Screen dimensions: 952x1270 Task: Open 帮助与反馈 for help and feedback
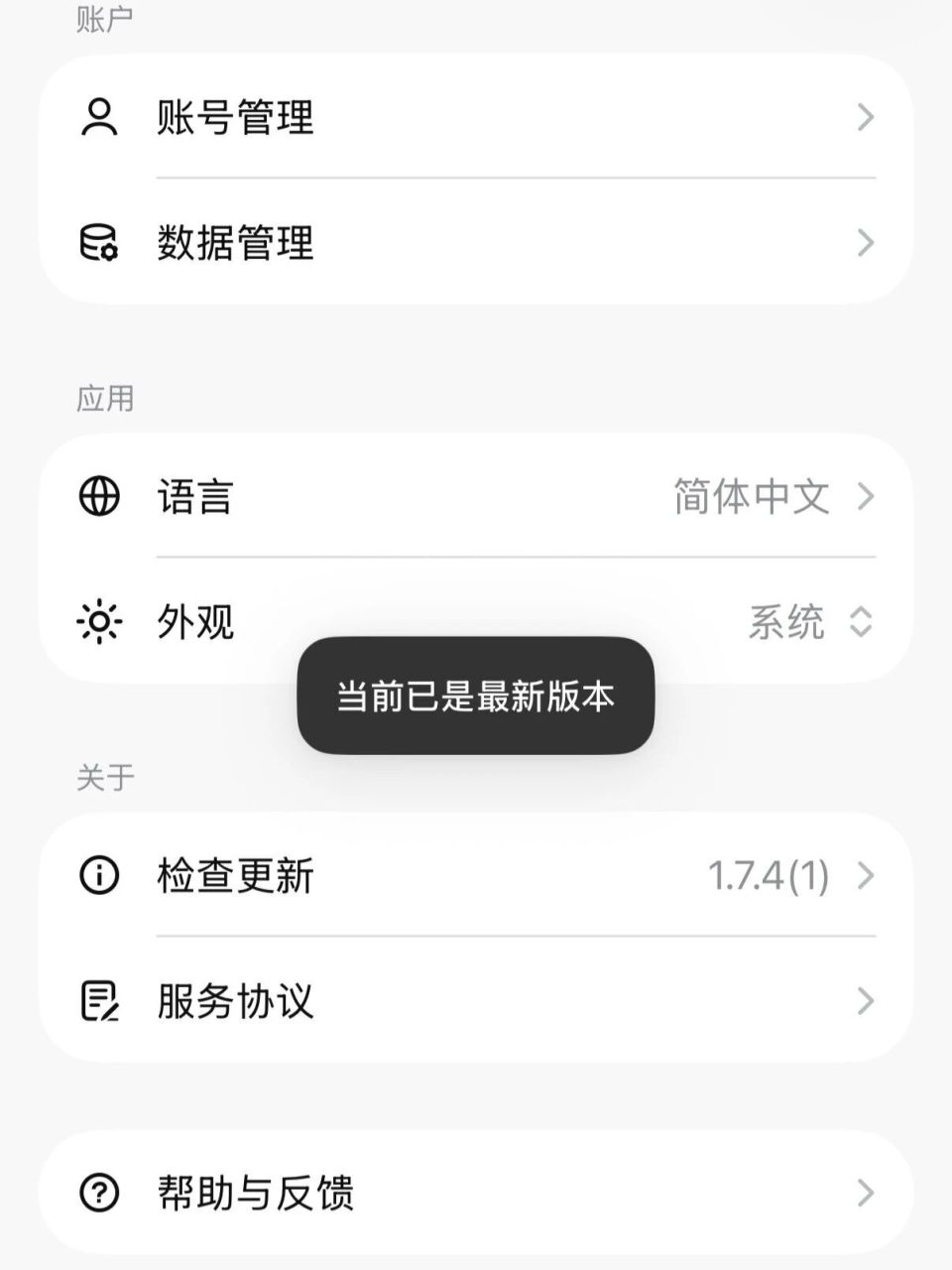click(x=257, y=1193)
